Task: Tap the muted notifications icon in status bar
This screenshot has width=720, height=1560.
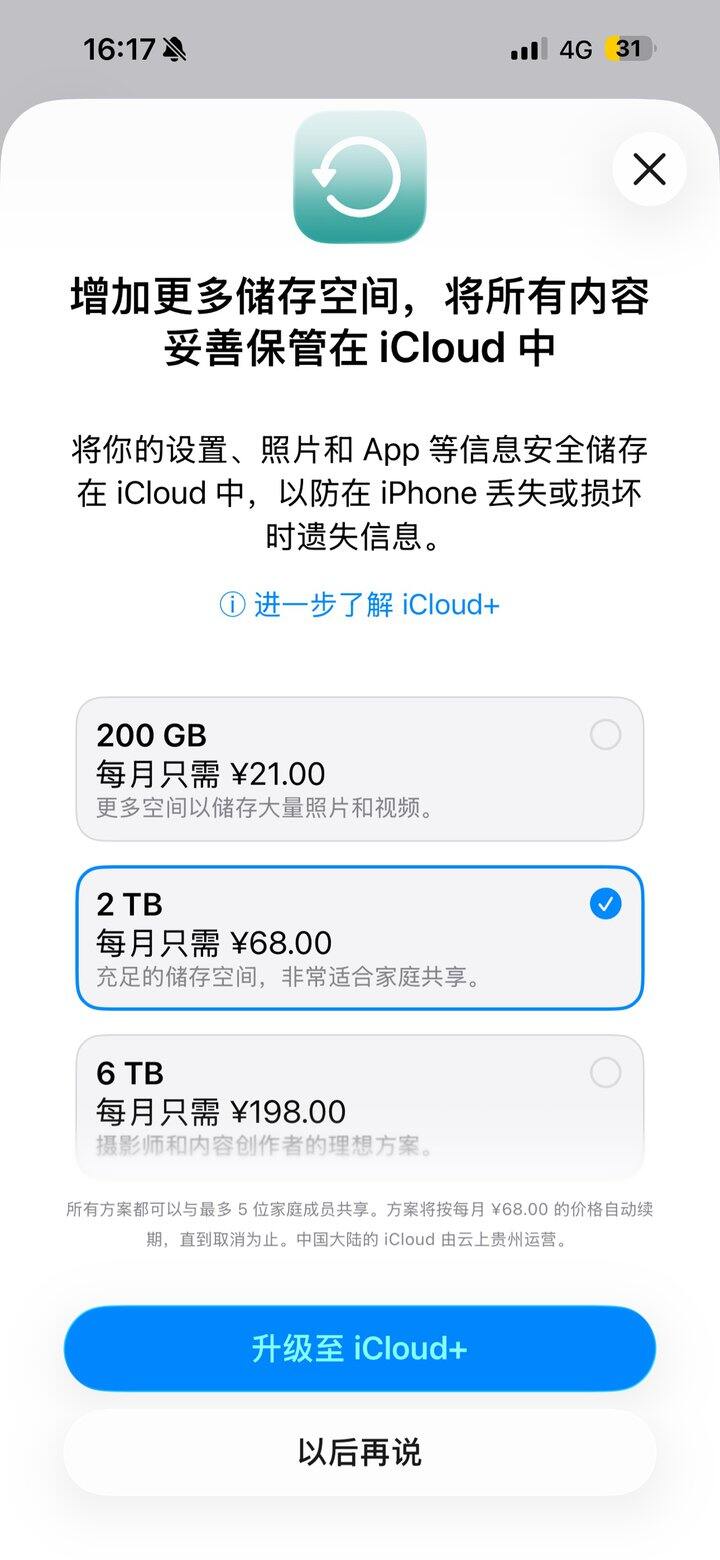Action: click(173, 47)
